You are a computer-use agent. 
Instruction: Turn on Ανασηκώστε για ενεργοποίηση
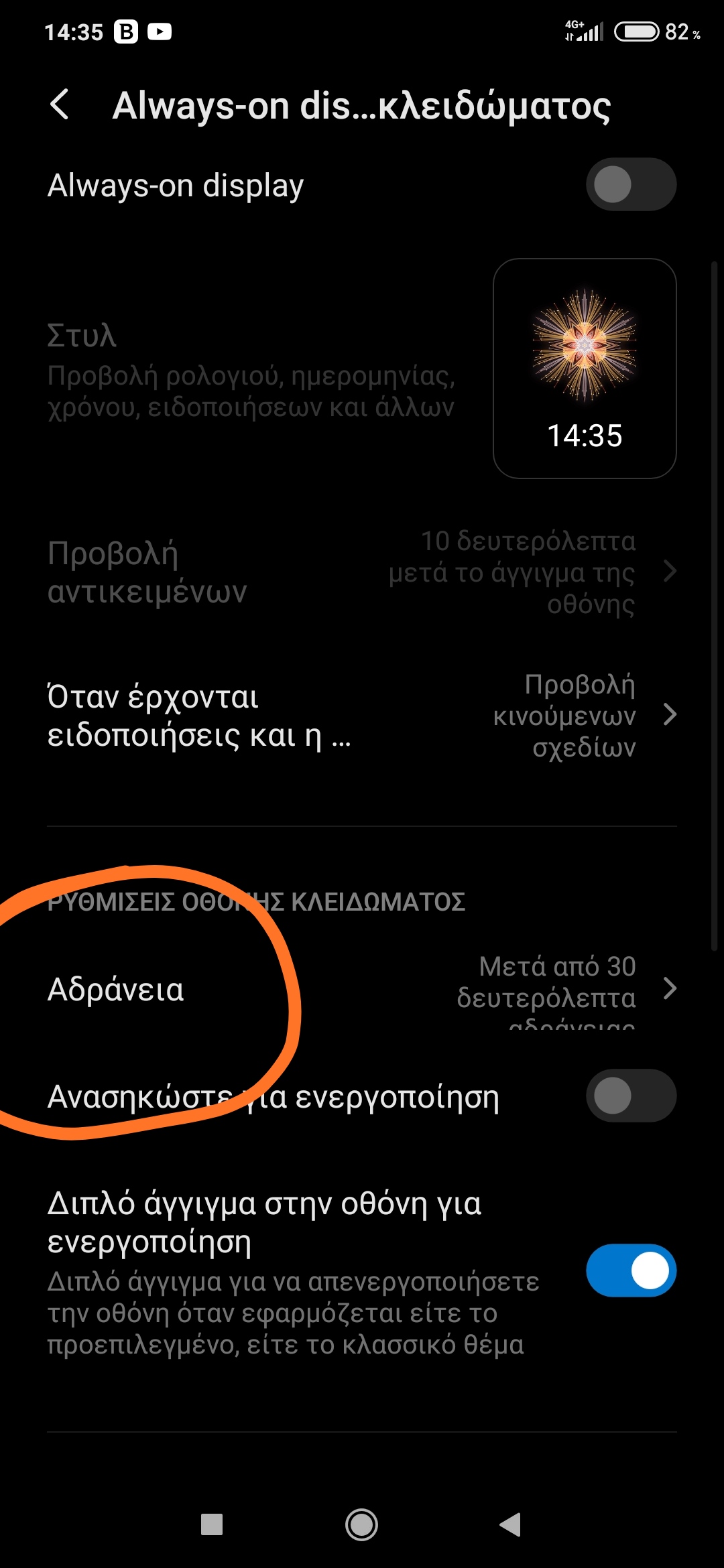pyautogui.click(x=630, y=1096)
